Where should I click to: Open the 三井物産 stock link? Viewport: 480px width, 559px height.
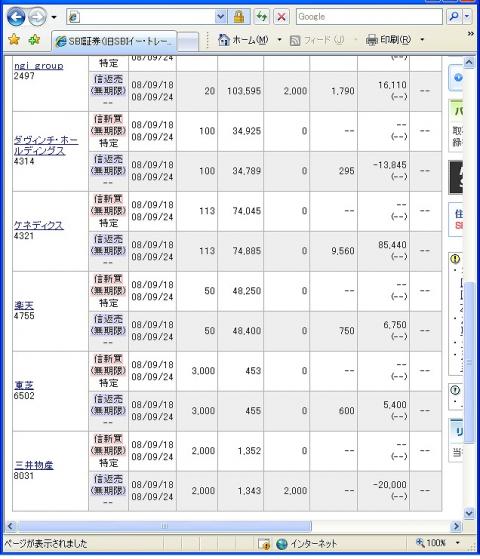tap(34, 465)
